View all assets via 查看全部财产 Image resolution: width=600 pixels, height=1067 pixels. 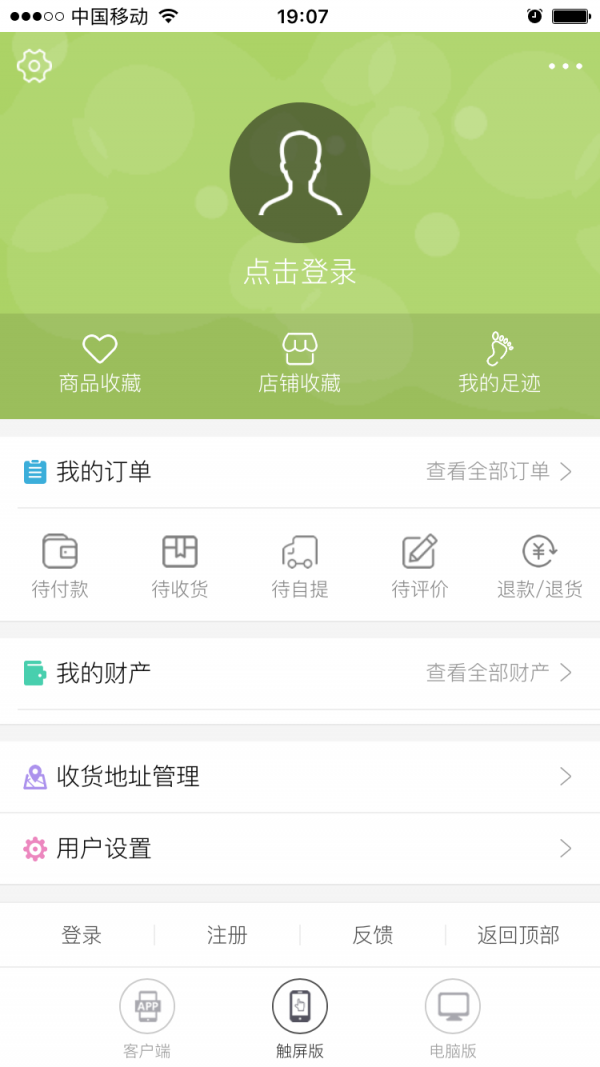click(498, 673)
